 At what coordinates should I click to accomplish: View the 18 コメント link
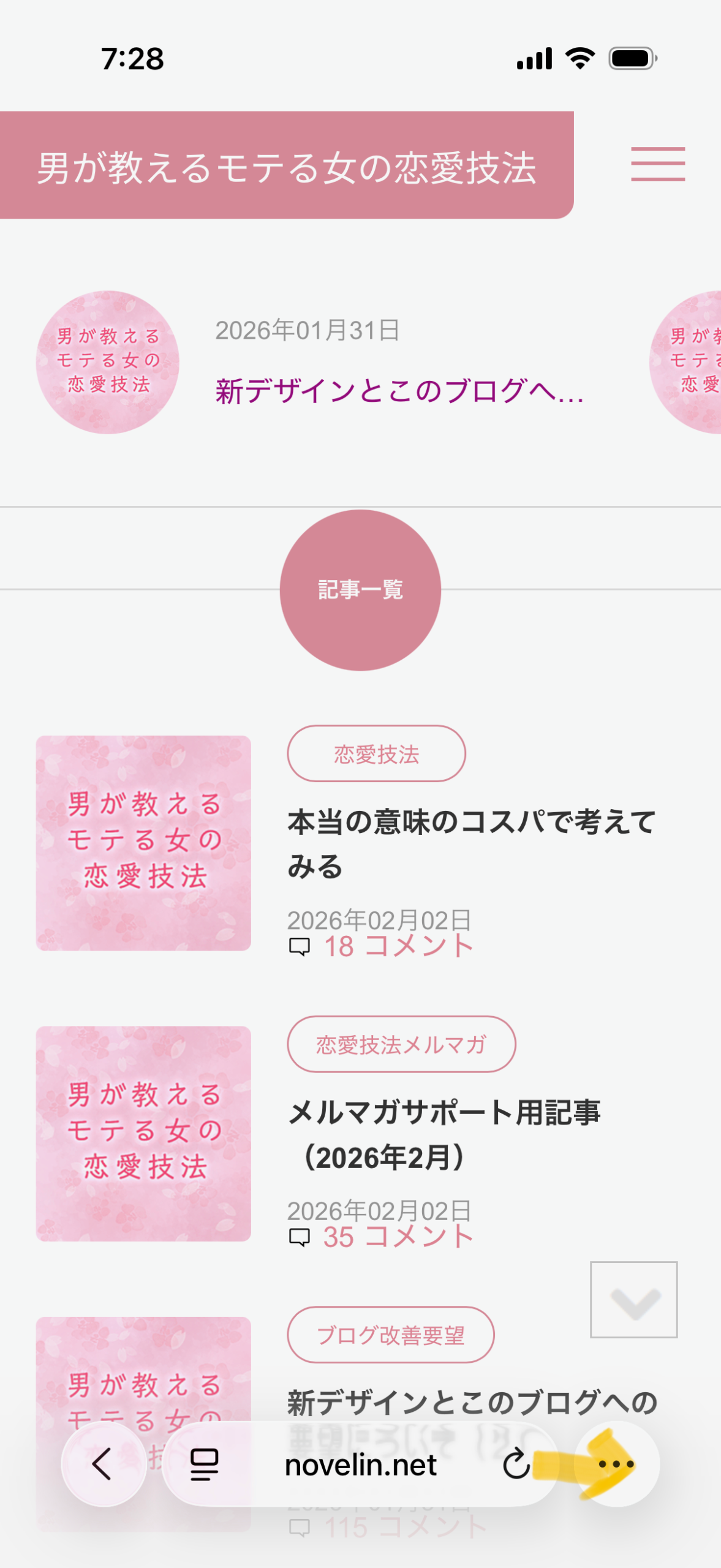(x=398, y=946)
